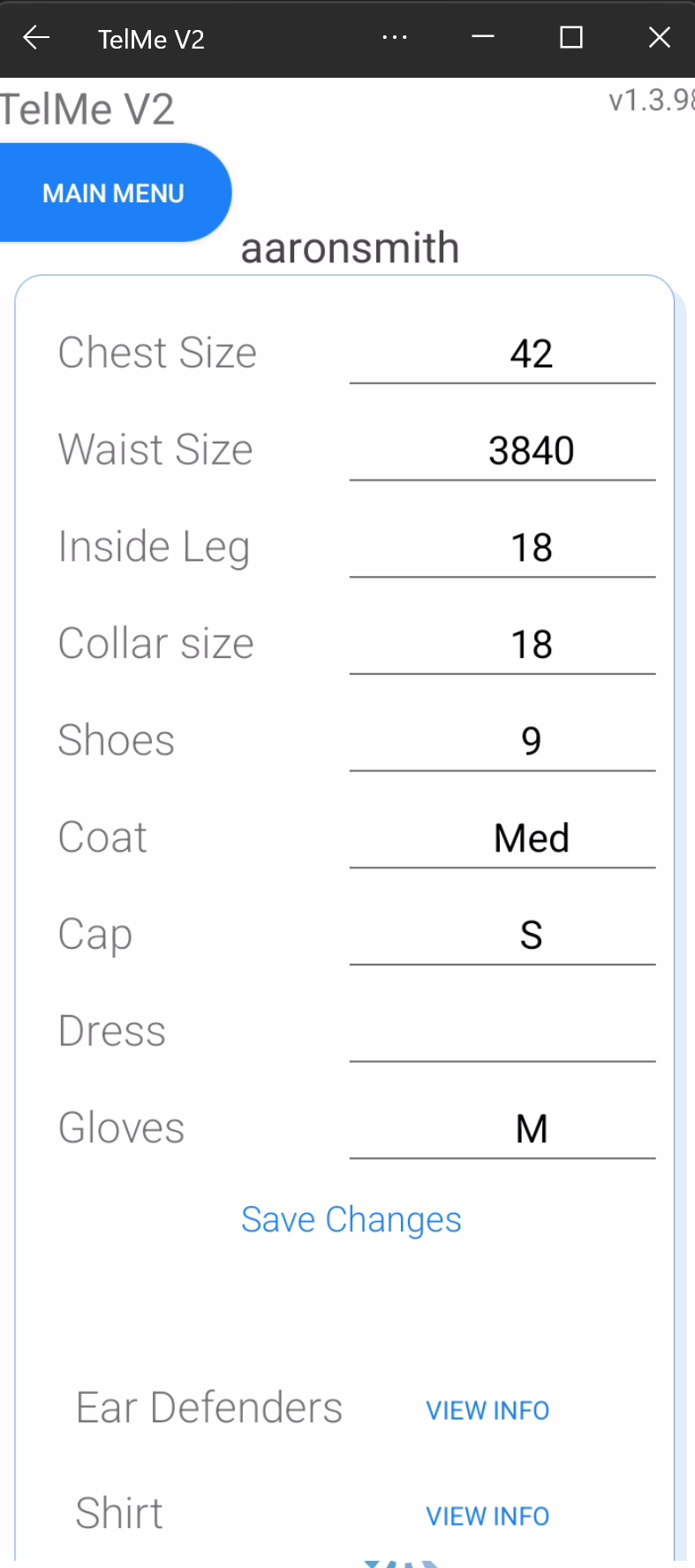Click the Coat size showing Med
This screenshot has height=1568, width=695.
pos(502,837)
